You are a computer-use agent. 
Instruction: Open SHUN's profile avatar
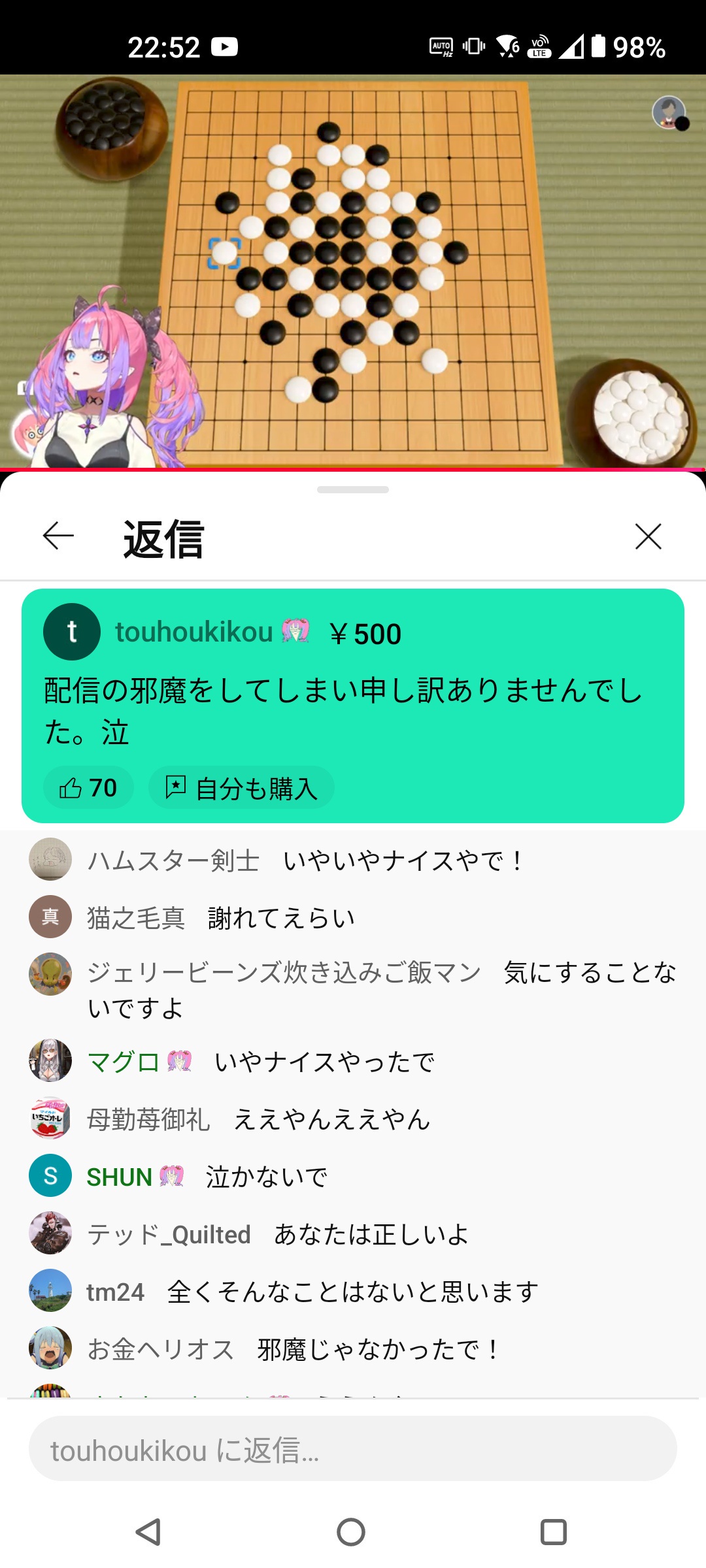(50, 1176)
